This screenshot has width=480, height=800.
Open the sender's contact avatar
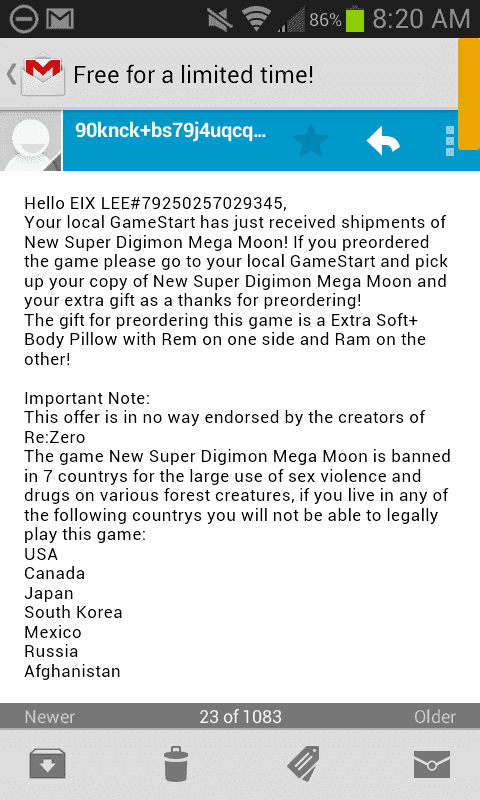tap(31, 140)
